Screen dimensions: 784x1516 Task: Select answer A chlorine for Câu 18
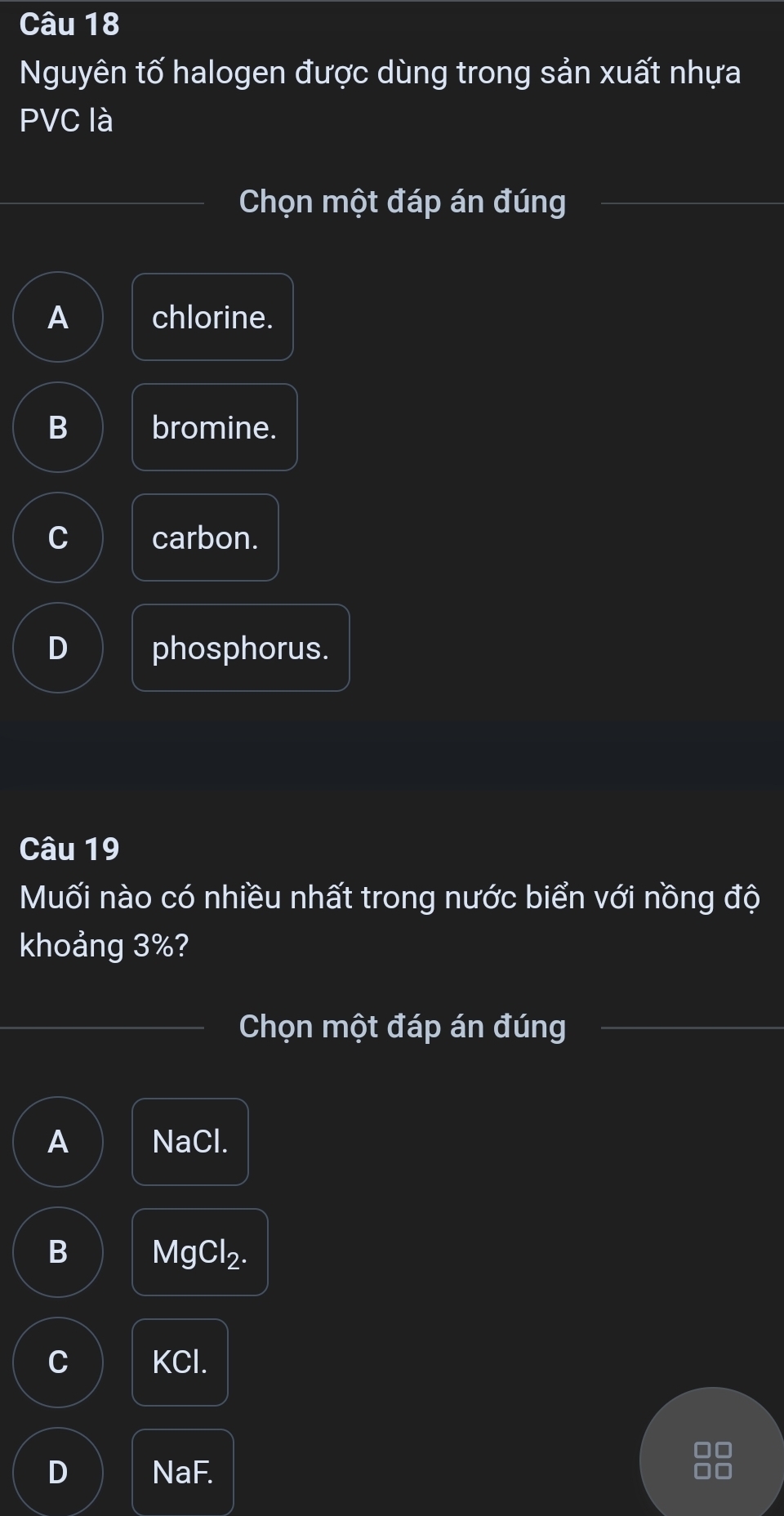click(212, 317)
